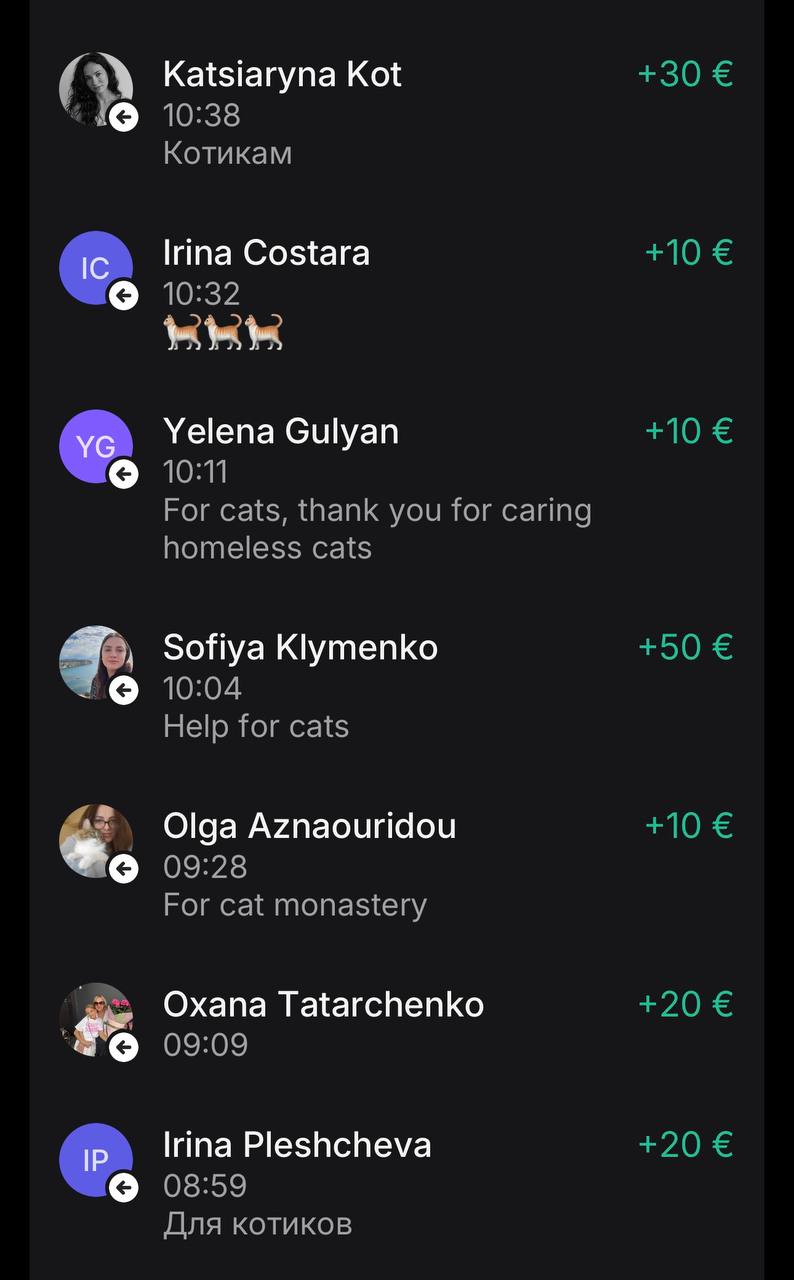Viewport: 794px width, 1280px height.
Task: Open Katsiaryna Kot's +30 € transaction
Action: pyautogui.click(x=396, y=112)
